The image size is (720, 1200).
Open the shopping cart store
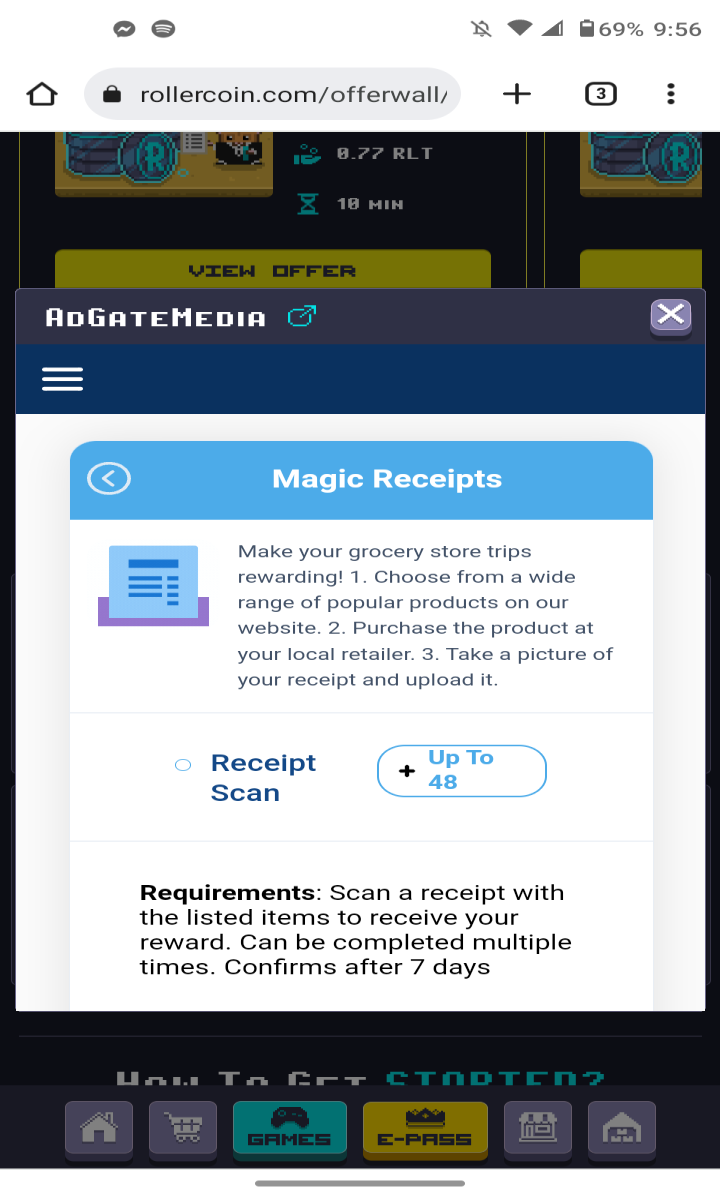click(x=183, y=1131)
